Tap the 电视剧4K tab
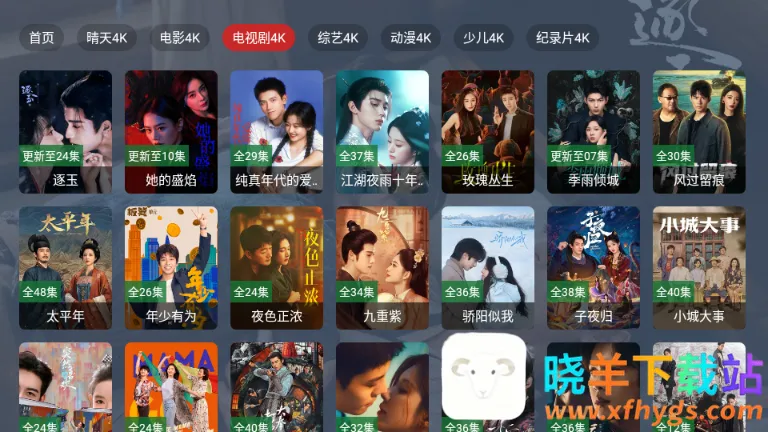This screenshot has width=768, height=432. [258, 38]
